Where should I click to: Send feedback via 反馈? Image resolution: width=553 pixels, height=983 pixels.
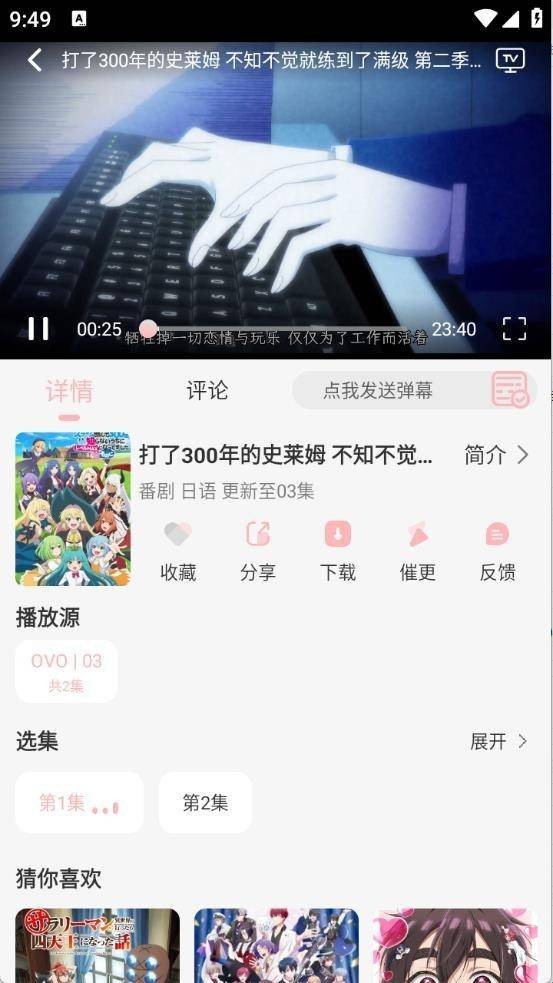(x=497, y=551)
